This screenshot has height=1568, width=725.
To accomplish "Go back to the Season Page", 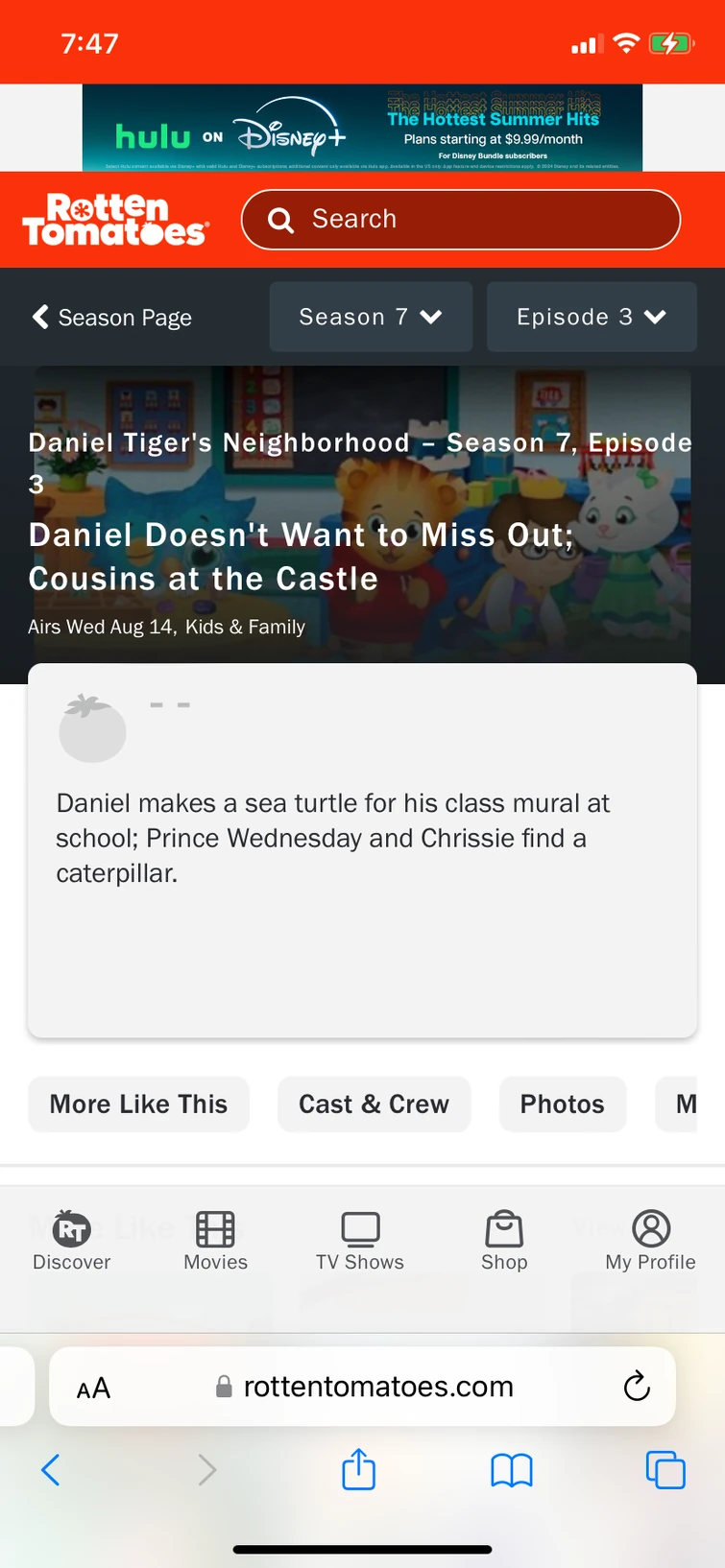I will [110, 317].
